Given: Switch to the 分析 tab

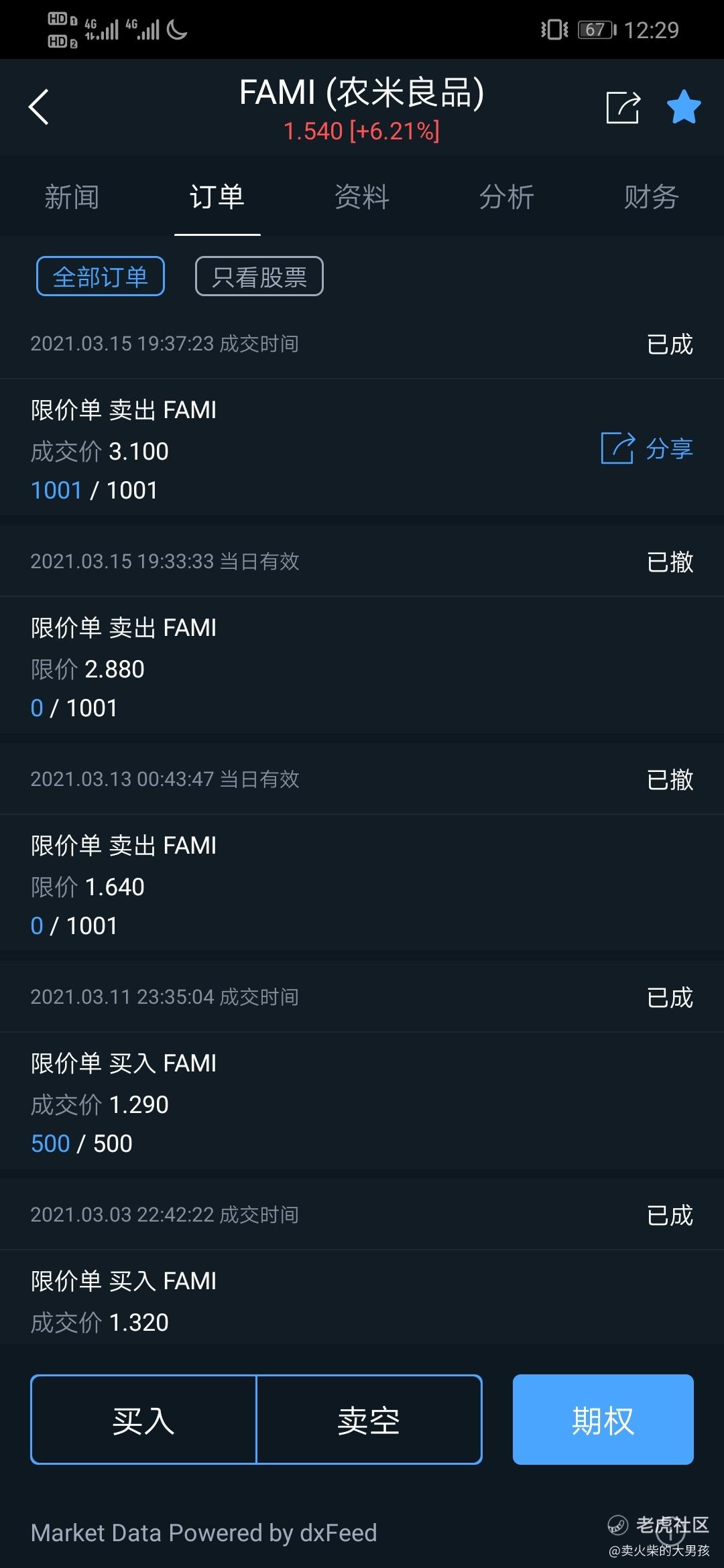Looking at the screenshot, I should [x=507, y=197].
